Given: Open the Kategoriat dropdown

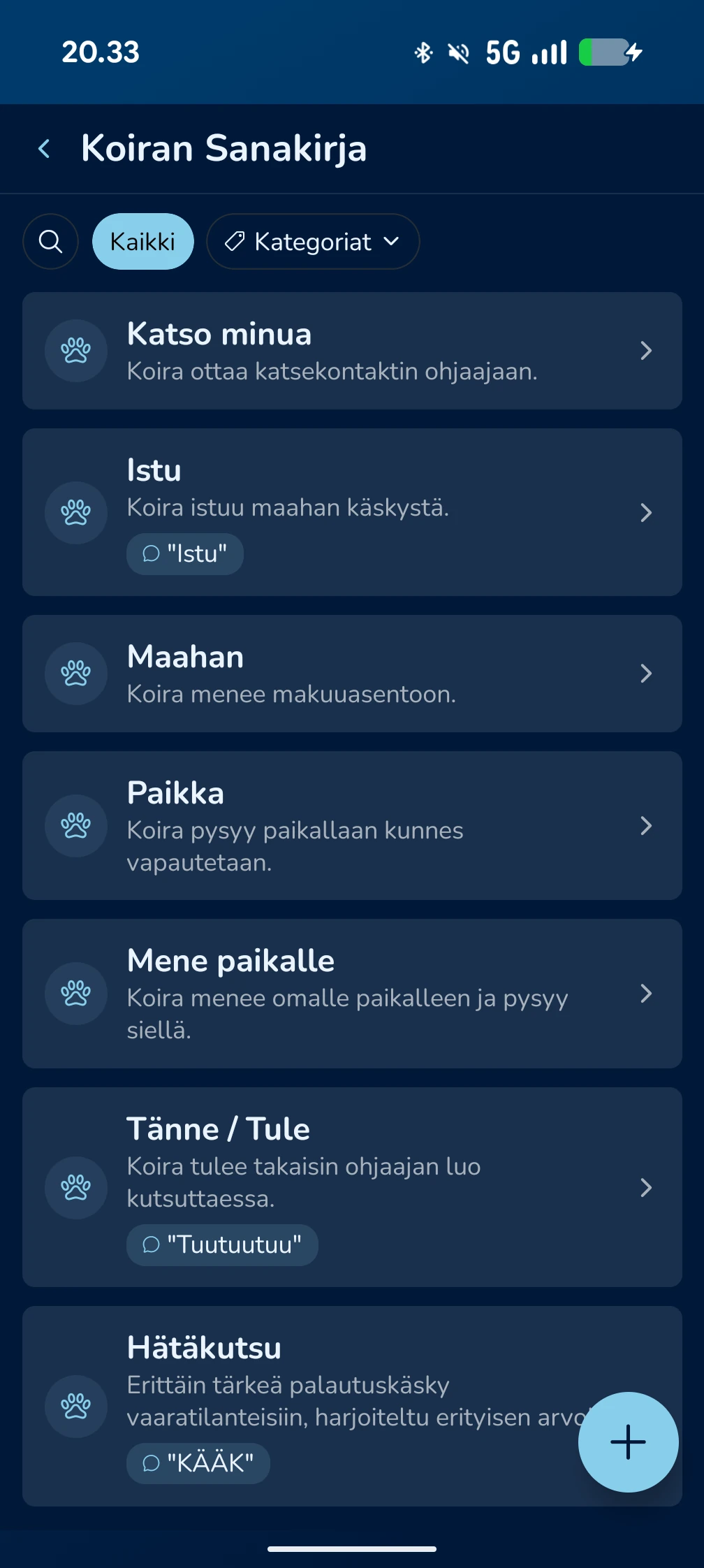Looking at the screenshot, I should coord(312,241).
